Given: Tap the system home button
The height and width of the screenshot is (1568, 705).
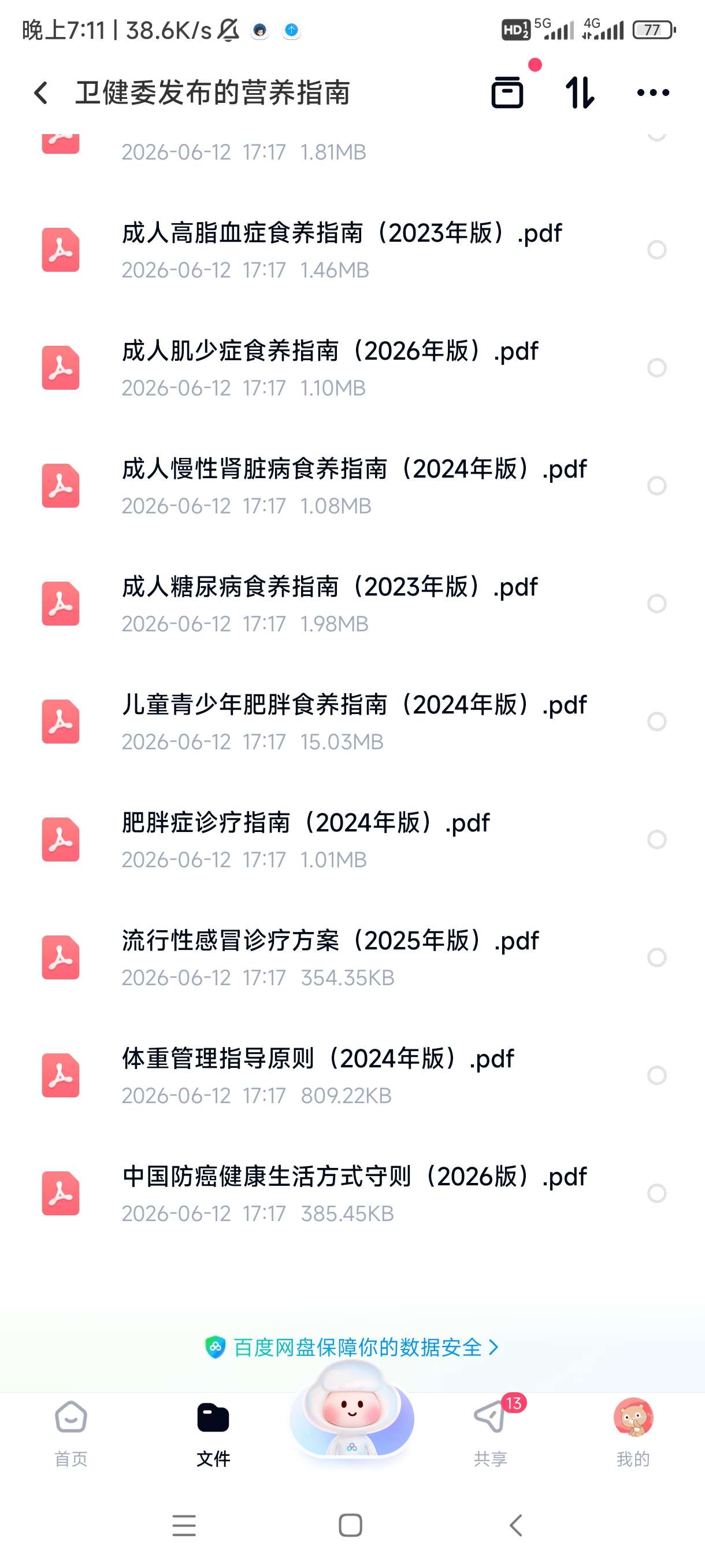Looking at the screenshot, I should (350, 1525).
